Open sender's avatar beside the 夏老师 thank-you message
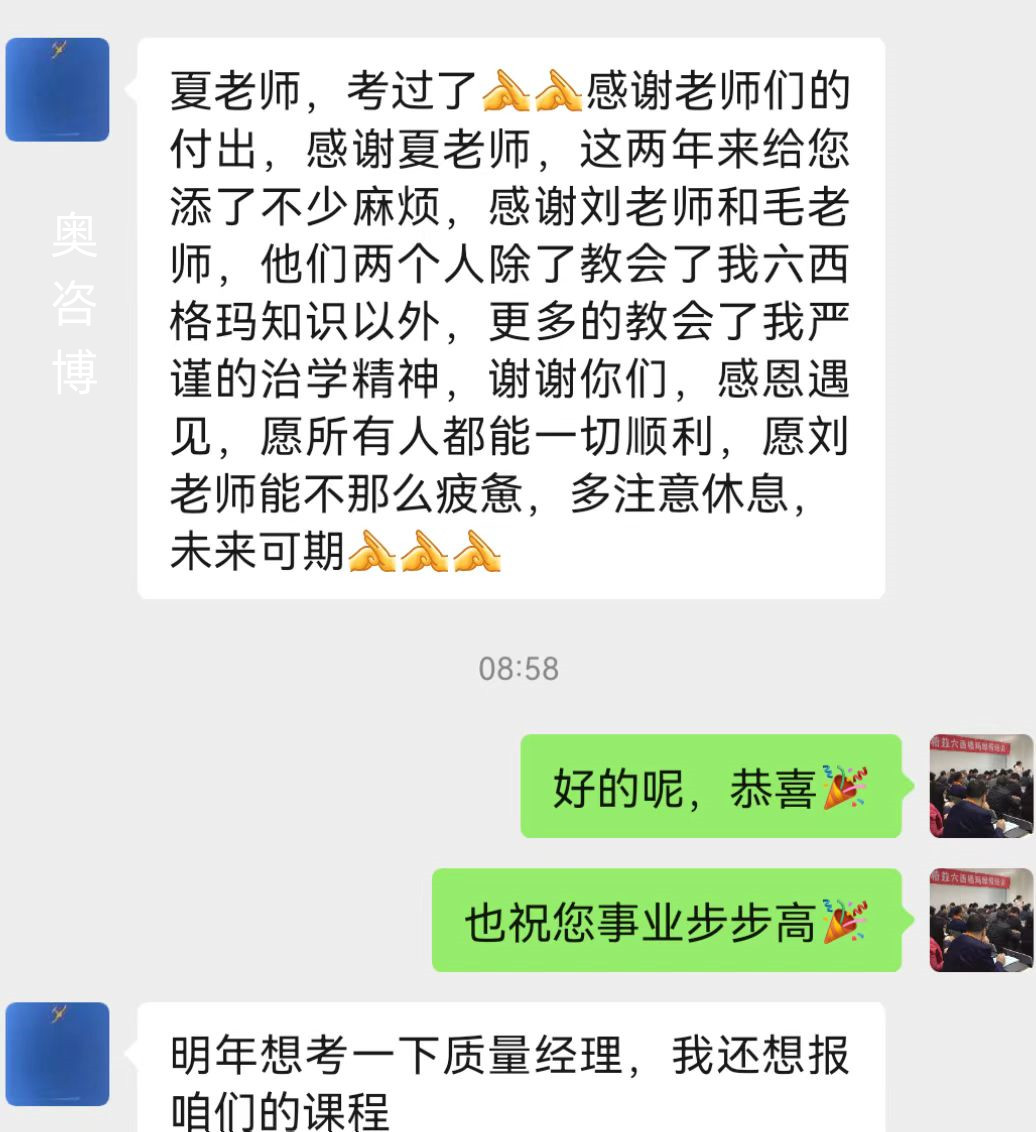1036x1132 pixels. click(57, 90)
